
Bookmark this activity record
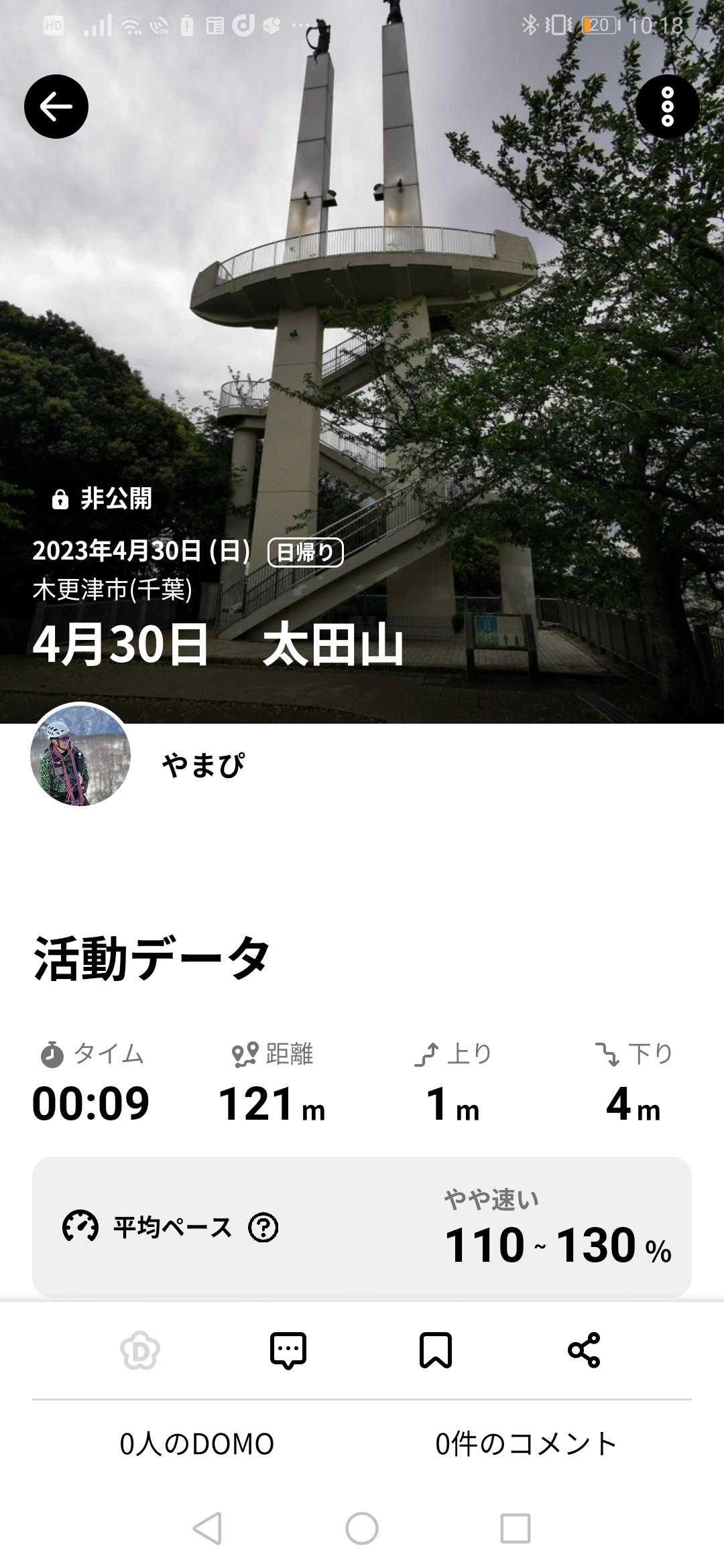coord(436,1350)
